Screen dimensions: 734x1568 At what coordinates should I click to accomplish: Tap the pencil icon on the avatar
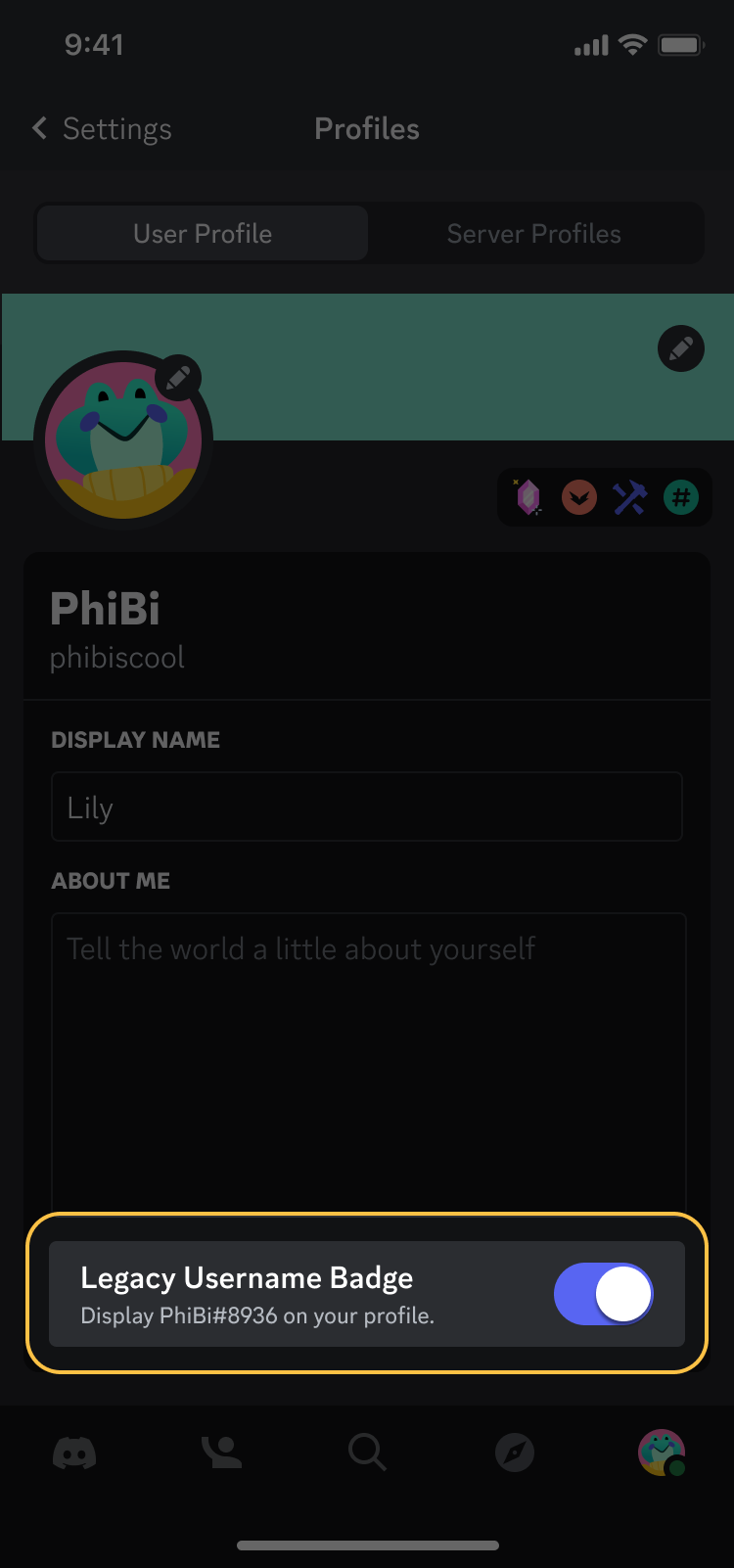(176, 377)
